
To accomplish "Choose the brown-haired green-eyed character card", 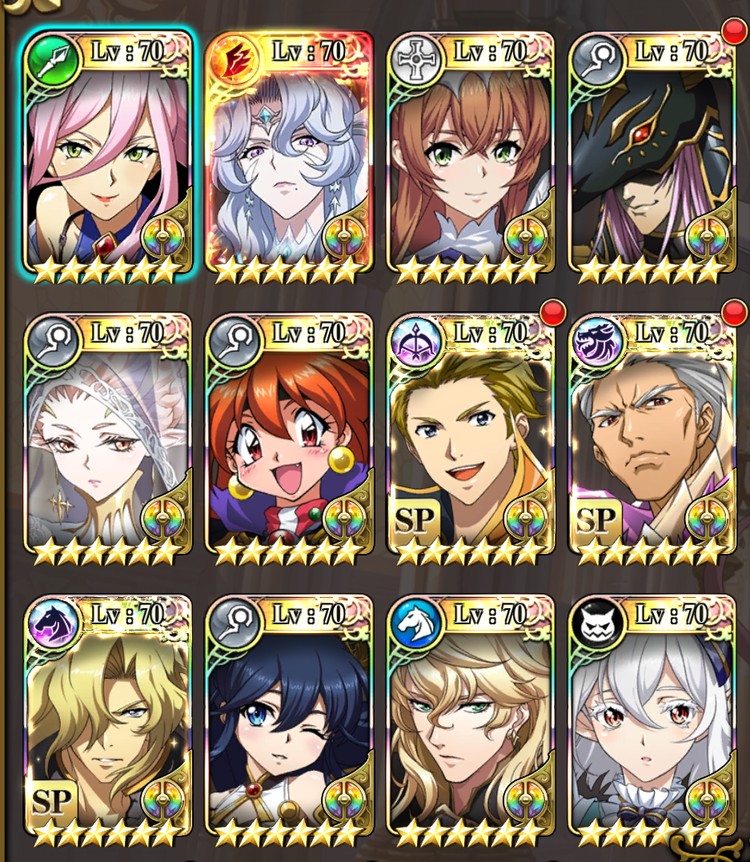I will (x=468, y=155).
